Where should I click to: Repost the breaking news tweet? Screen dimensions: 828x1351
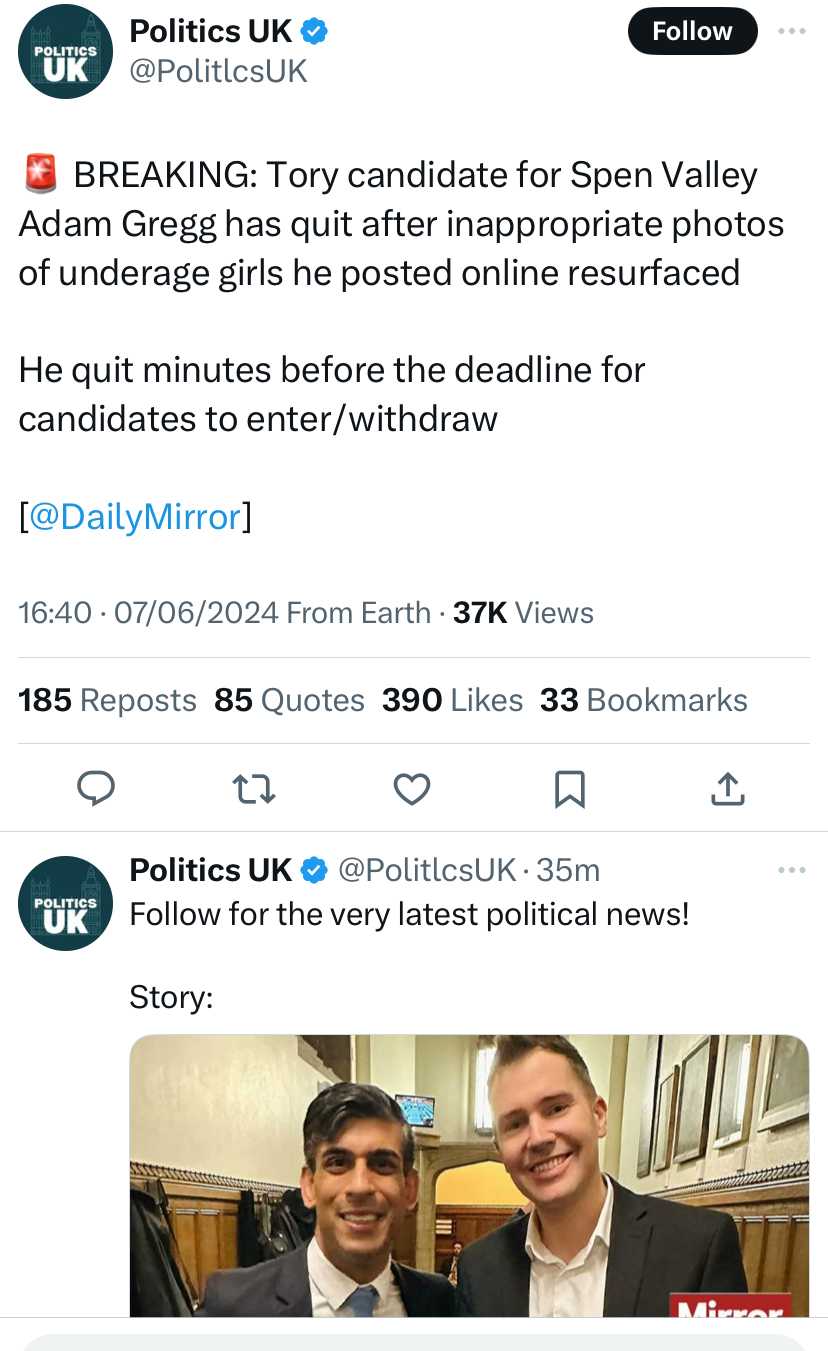point(254,790)
